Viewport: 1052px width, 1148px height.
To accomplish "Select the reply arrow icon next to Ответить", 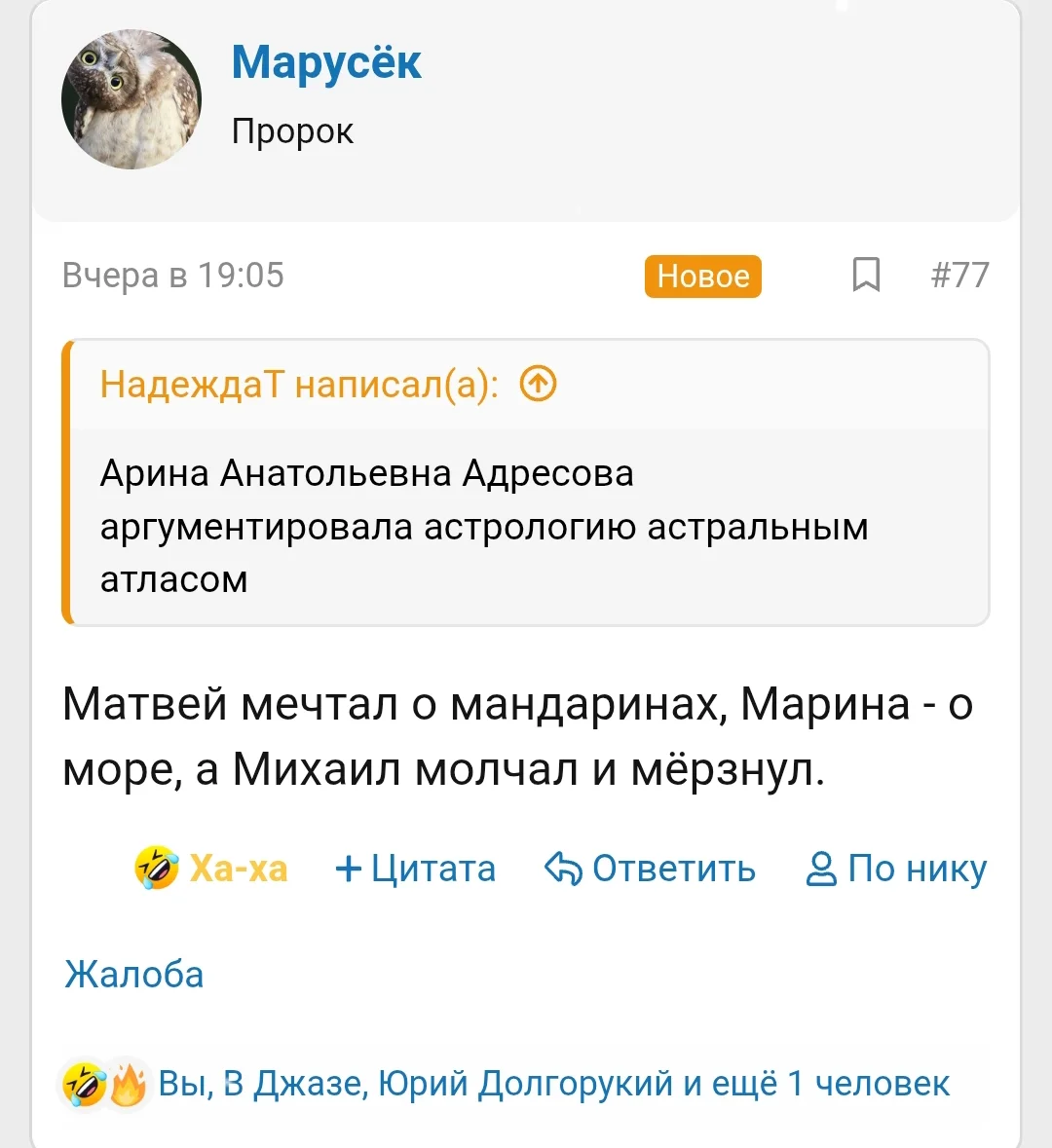I will [563, 868].
